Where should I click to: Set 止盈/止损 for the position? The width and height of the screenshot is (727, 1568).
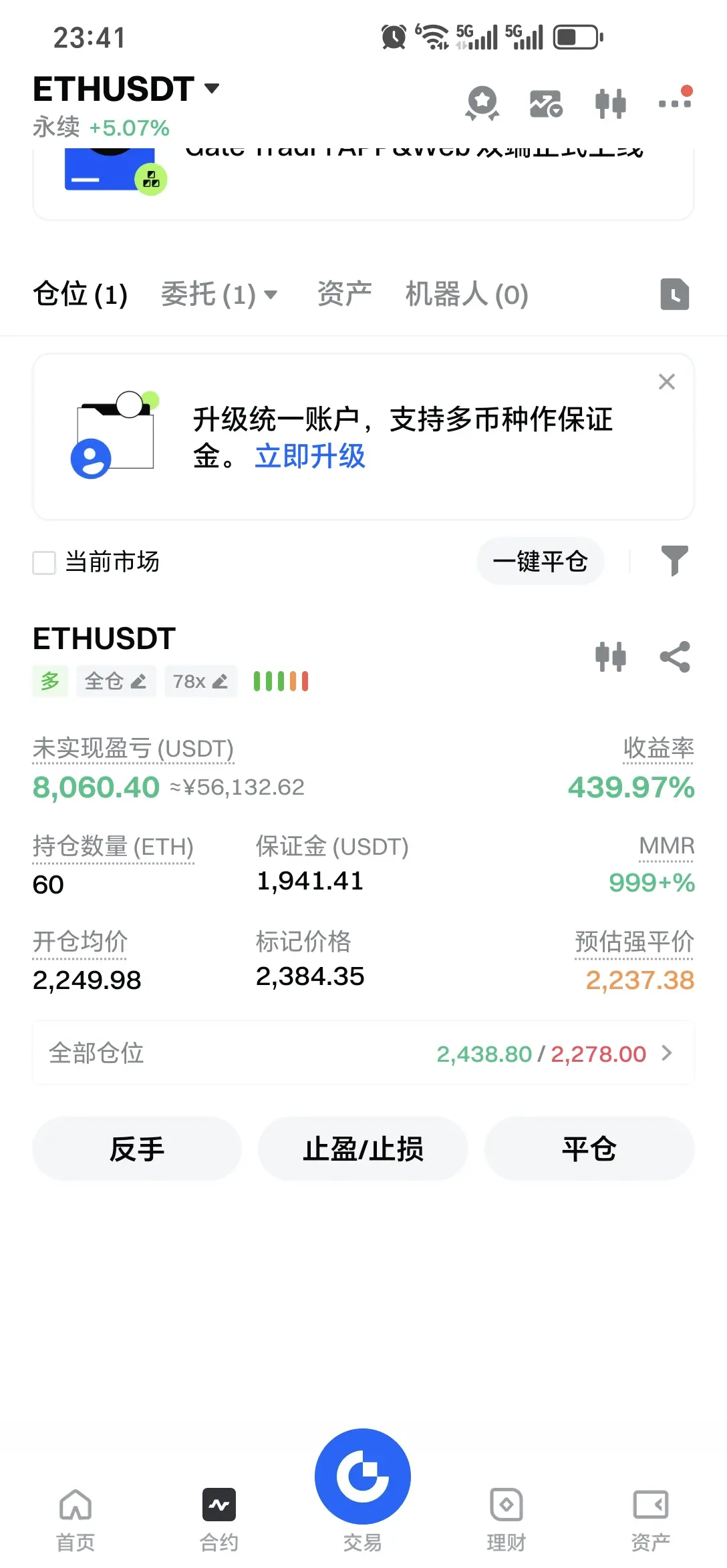363,1149
